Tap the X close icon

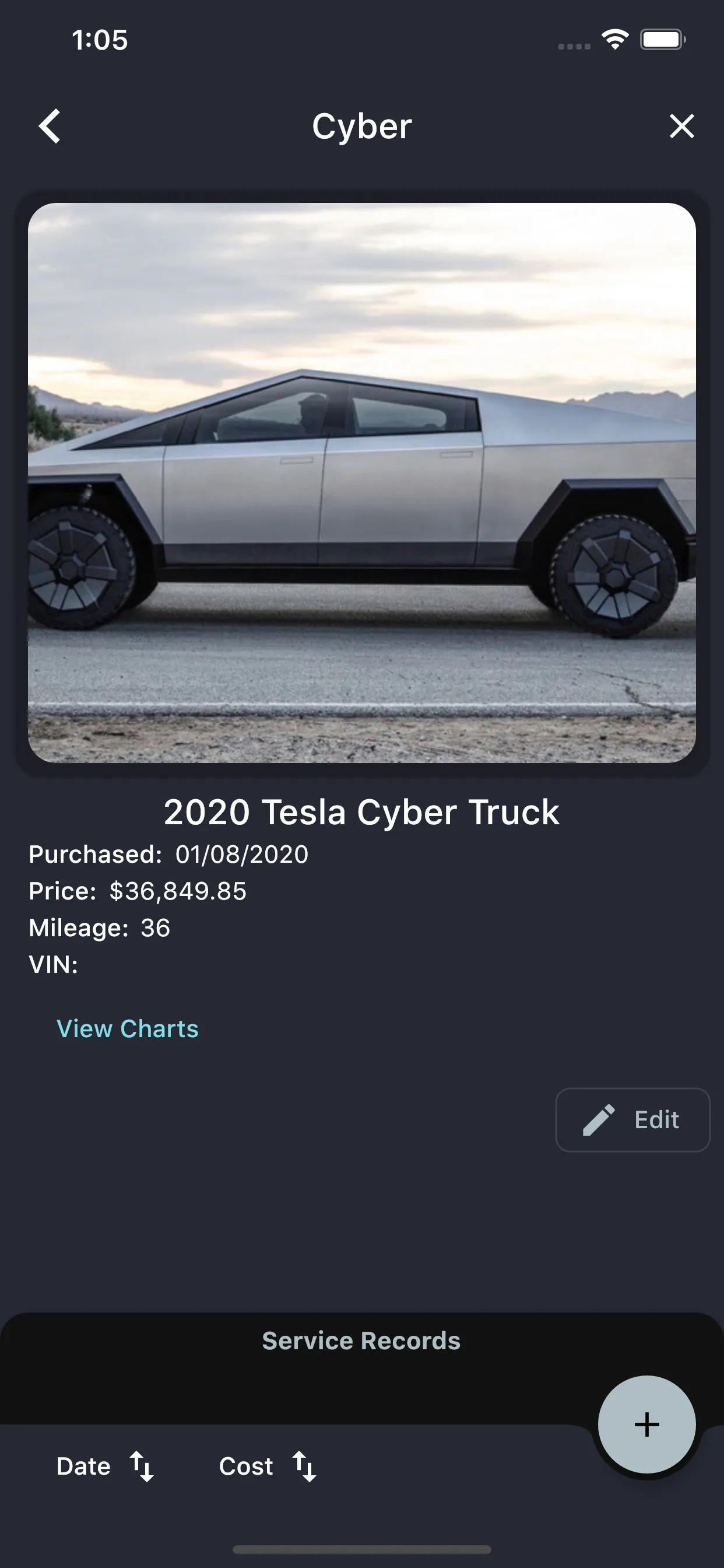681,127
